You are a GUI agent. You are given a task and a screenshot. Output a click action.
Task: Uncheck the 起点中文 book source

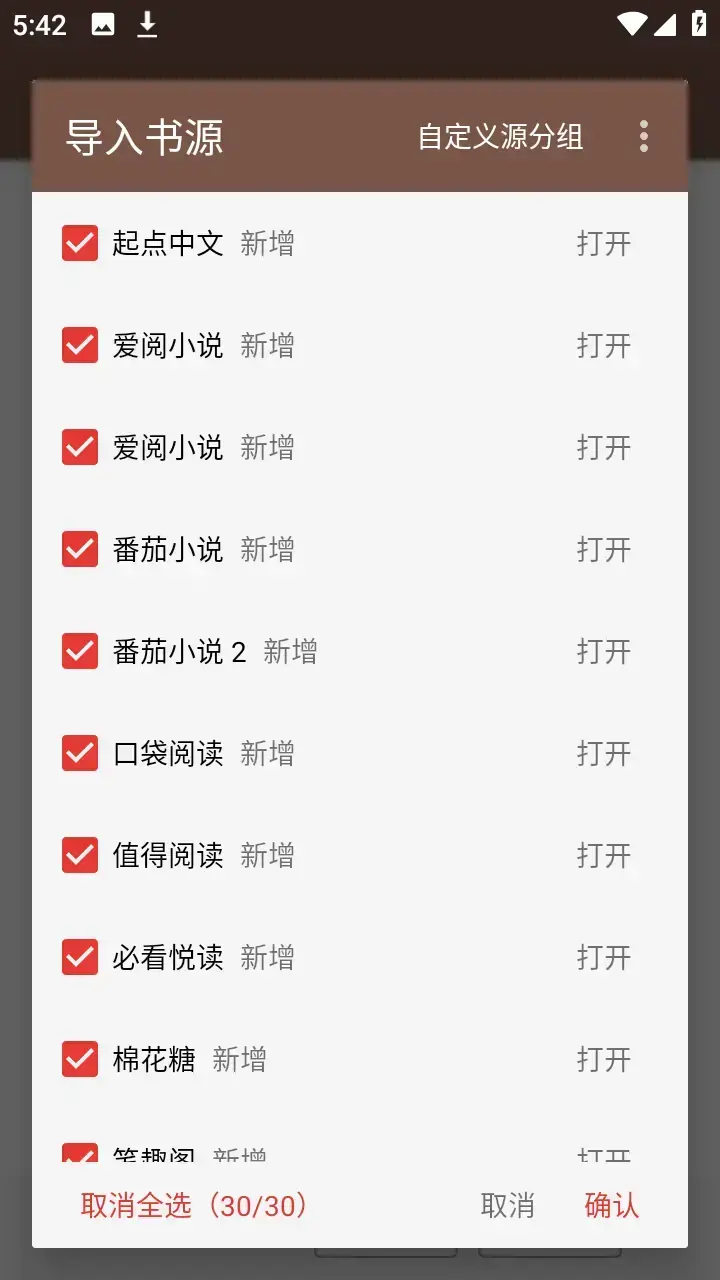[79, 243]
